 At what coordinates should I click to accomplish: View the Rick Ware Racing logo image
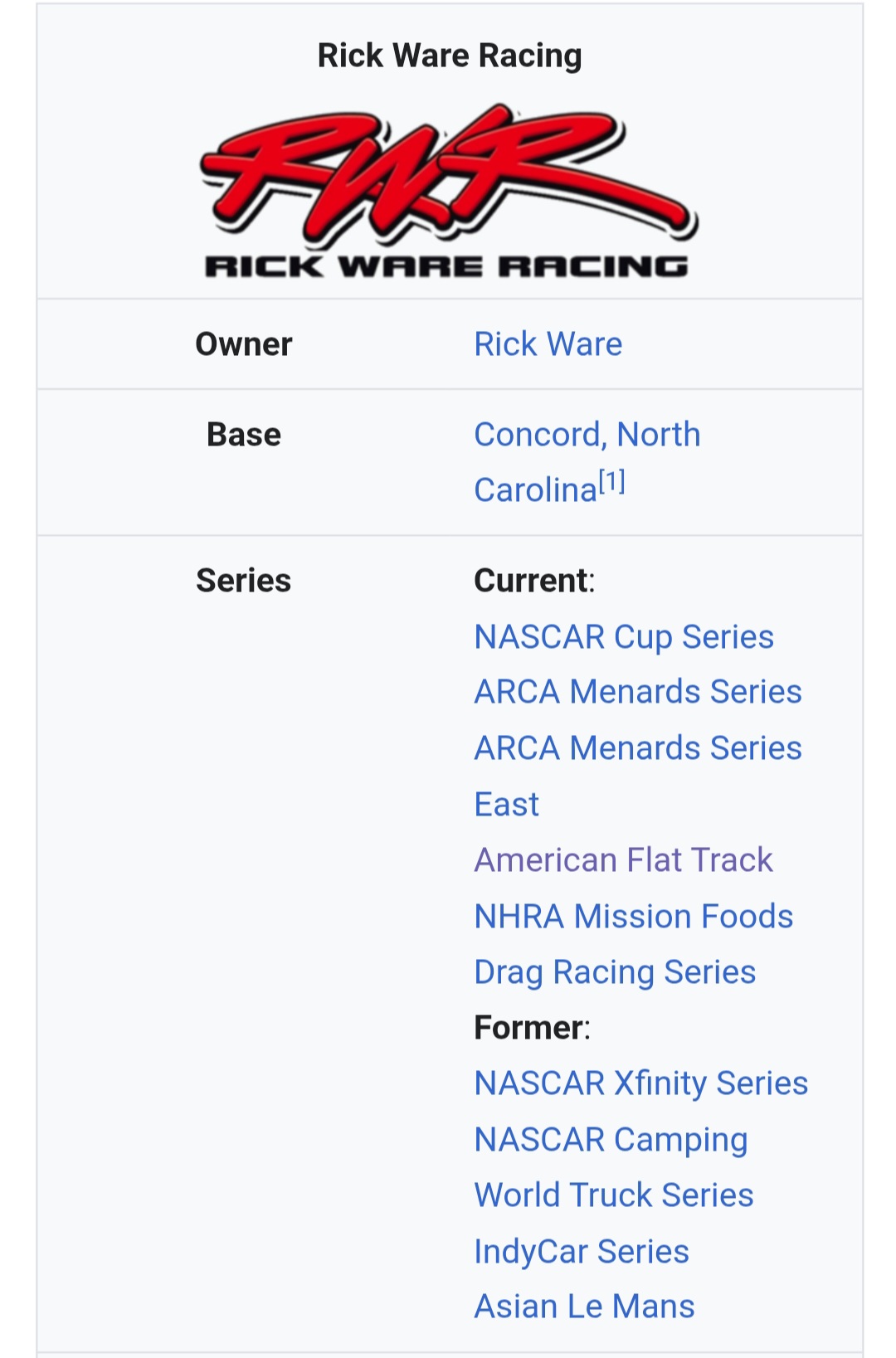coord(449,191)
